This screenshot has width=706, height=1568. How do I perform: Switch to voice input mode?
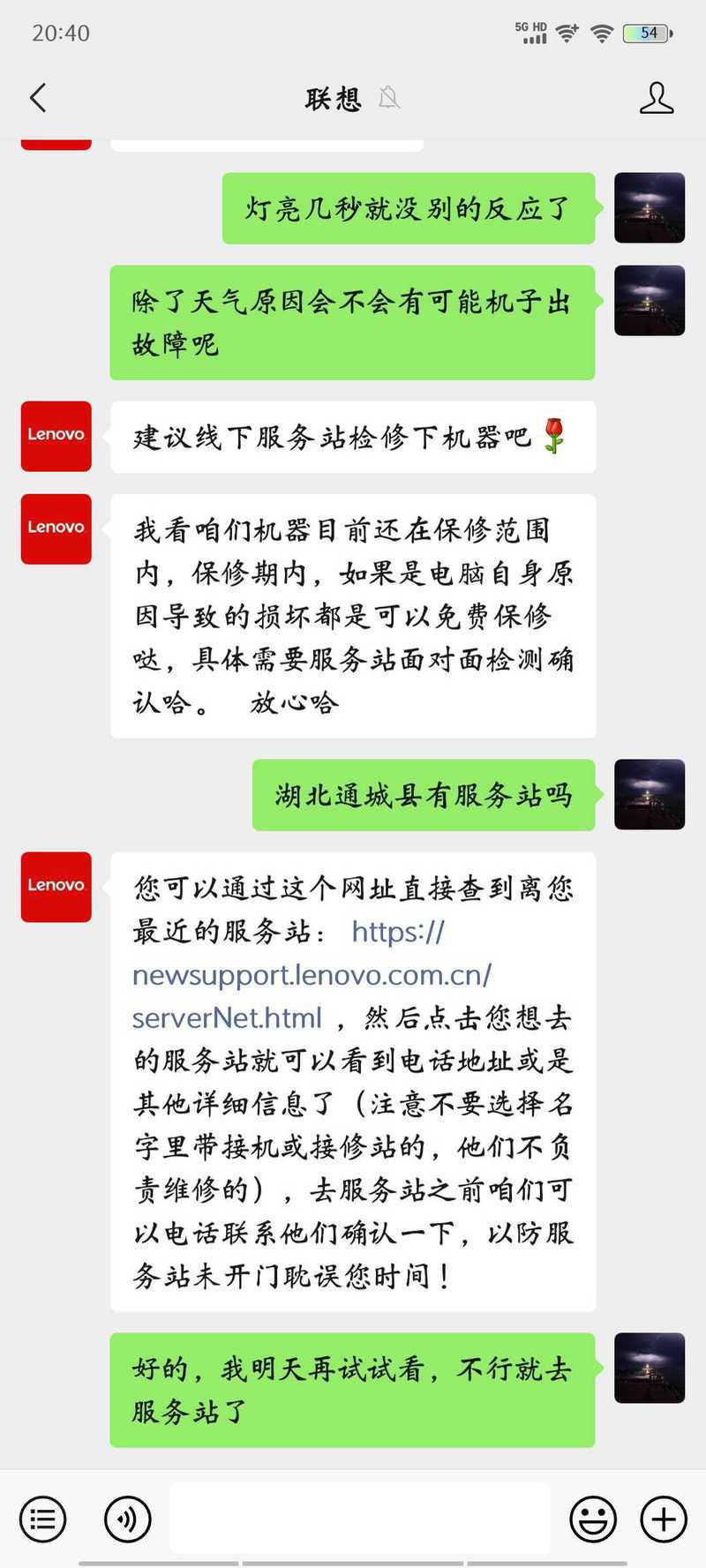coord(127,1519)
